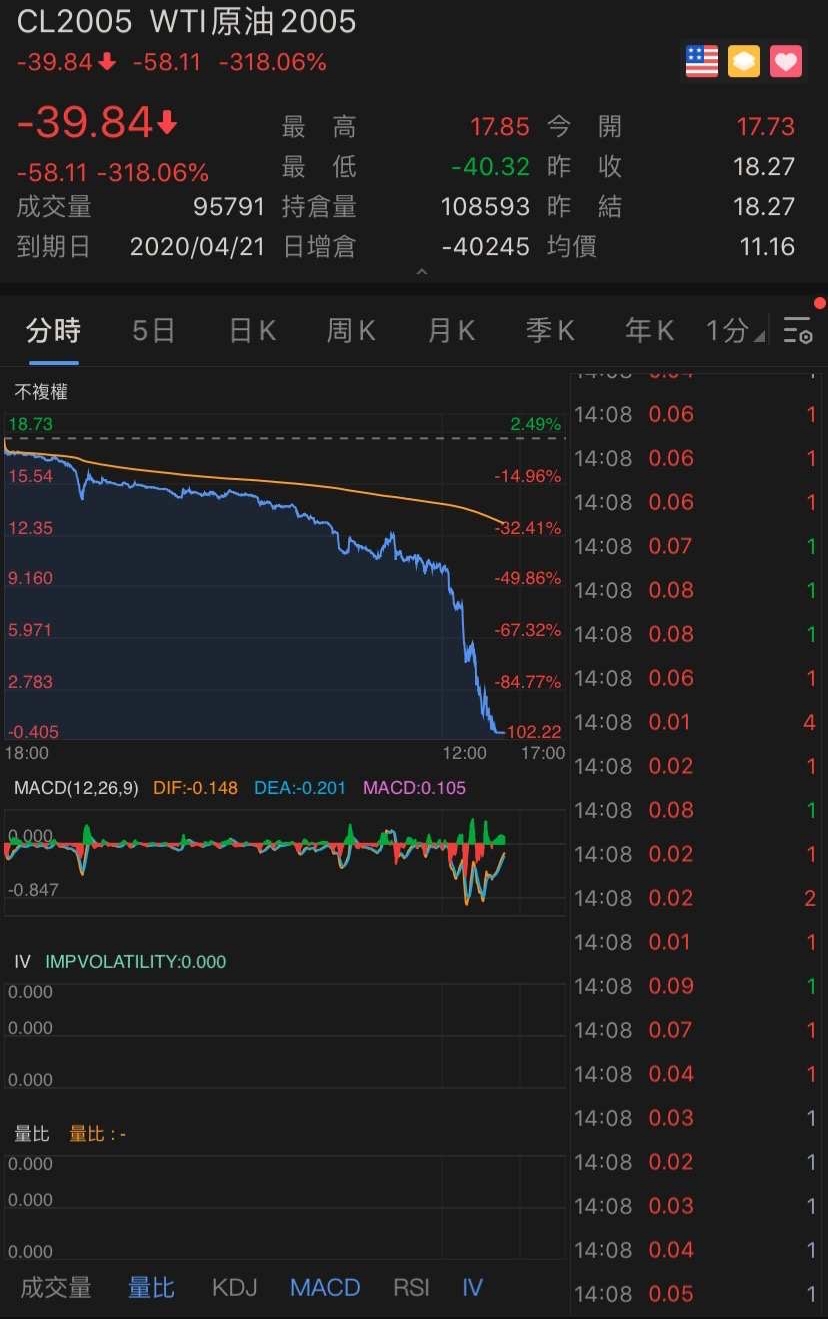
Task: View the 年K chart
Action: [649, 331]
